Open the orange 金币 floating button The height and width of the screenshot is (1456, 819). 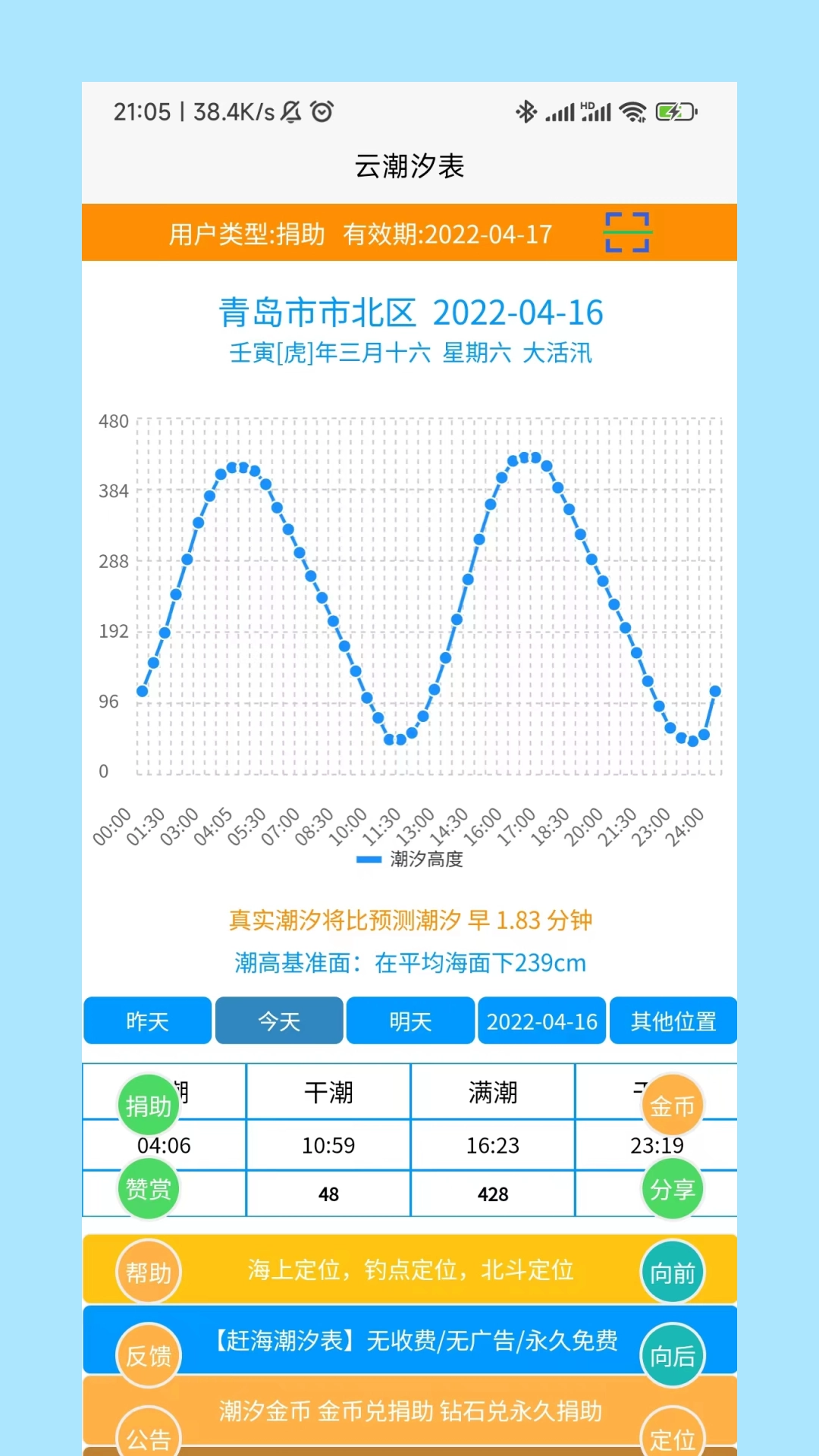[672, 1106]
